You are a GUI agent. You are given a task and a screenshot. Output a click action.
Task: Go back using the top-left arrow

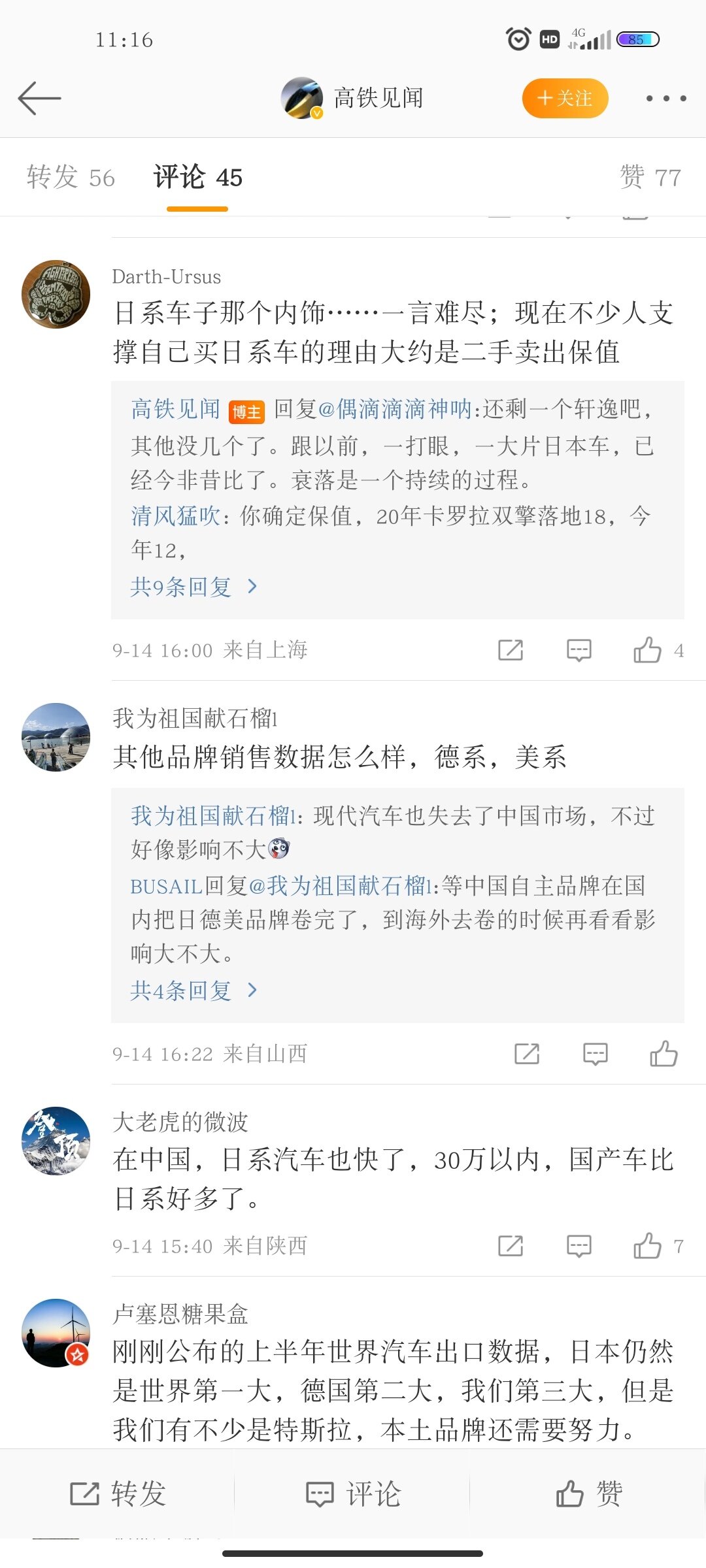[39, 99]
